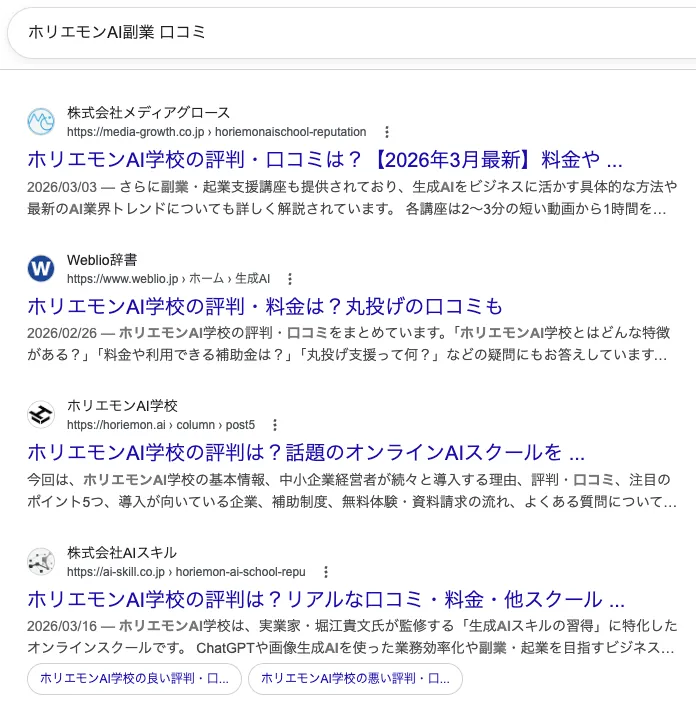Open the more options icon beside weblio.jp

coord(290,279)
